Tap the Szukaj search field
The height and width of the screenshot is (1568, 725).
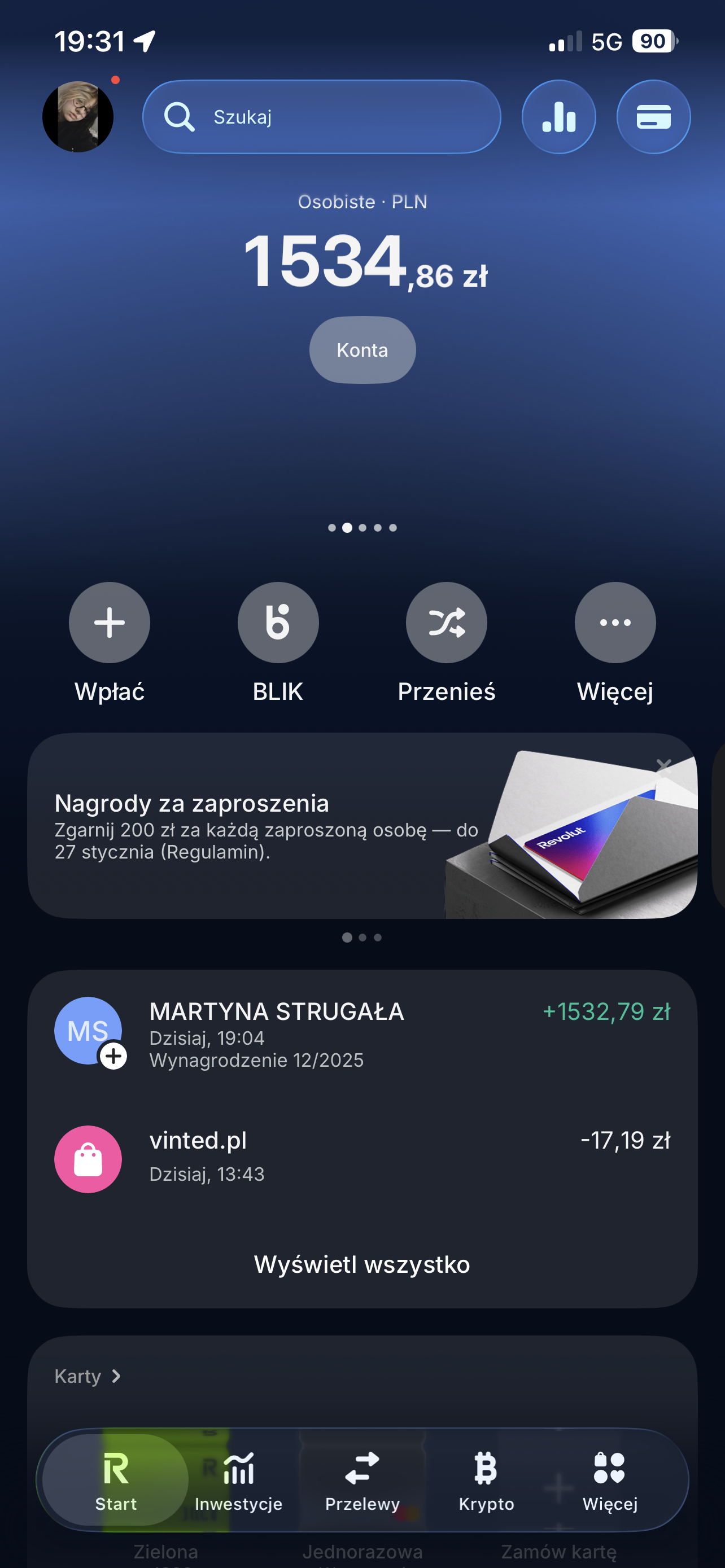pyautogui.click(x=321, y=117)
